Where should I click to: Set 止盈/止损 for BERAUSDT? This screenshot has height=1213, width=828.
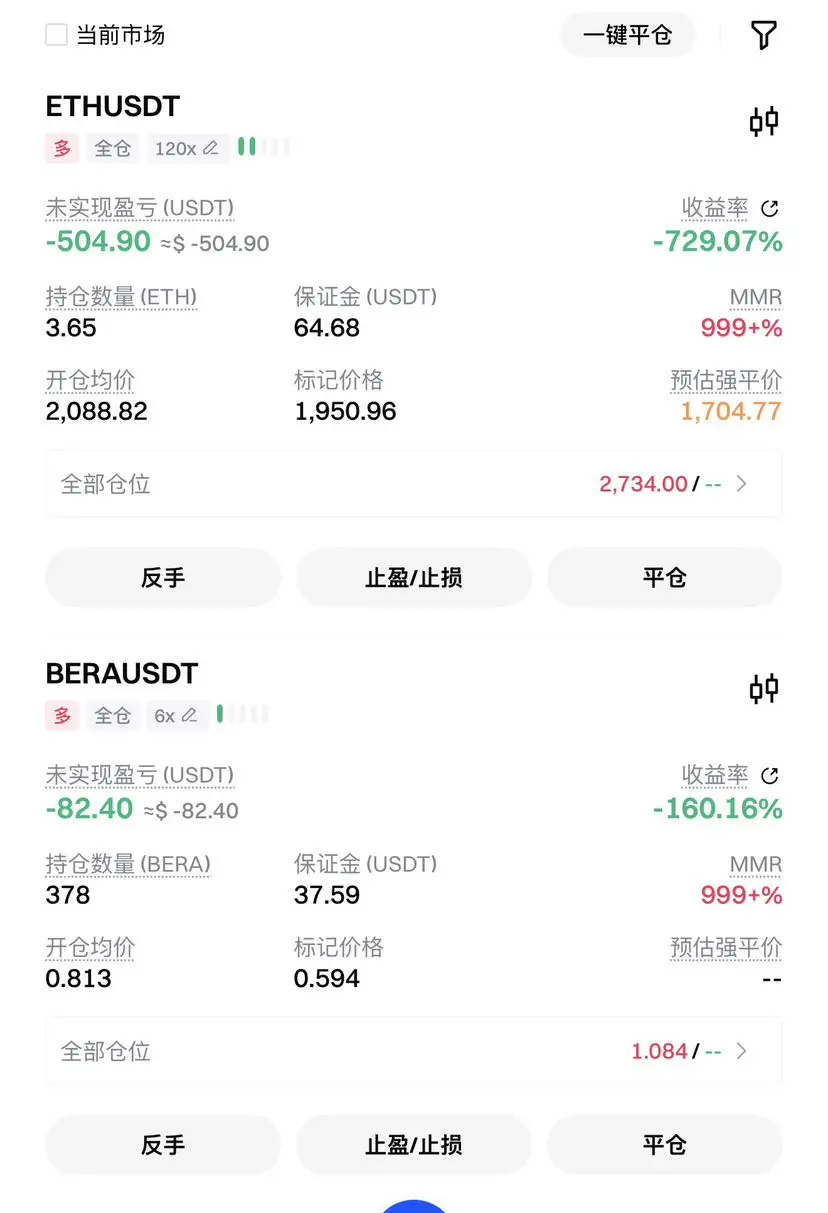(413, 1145)
